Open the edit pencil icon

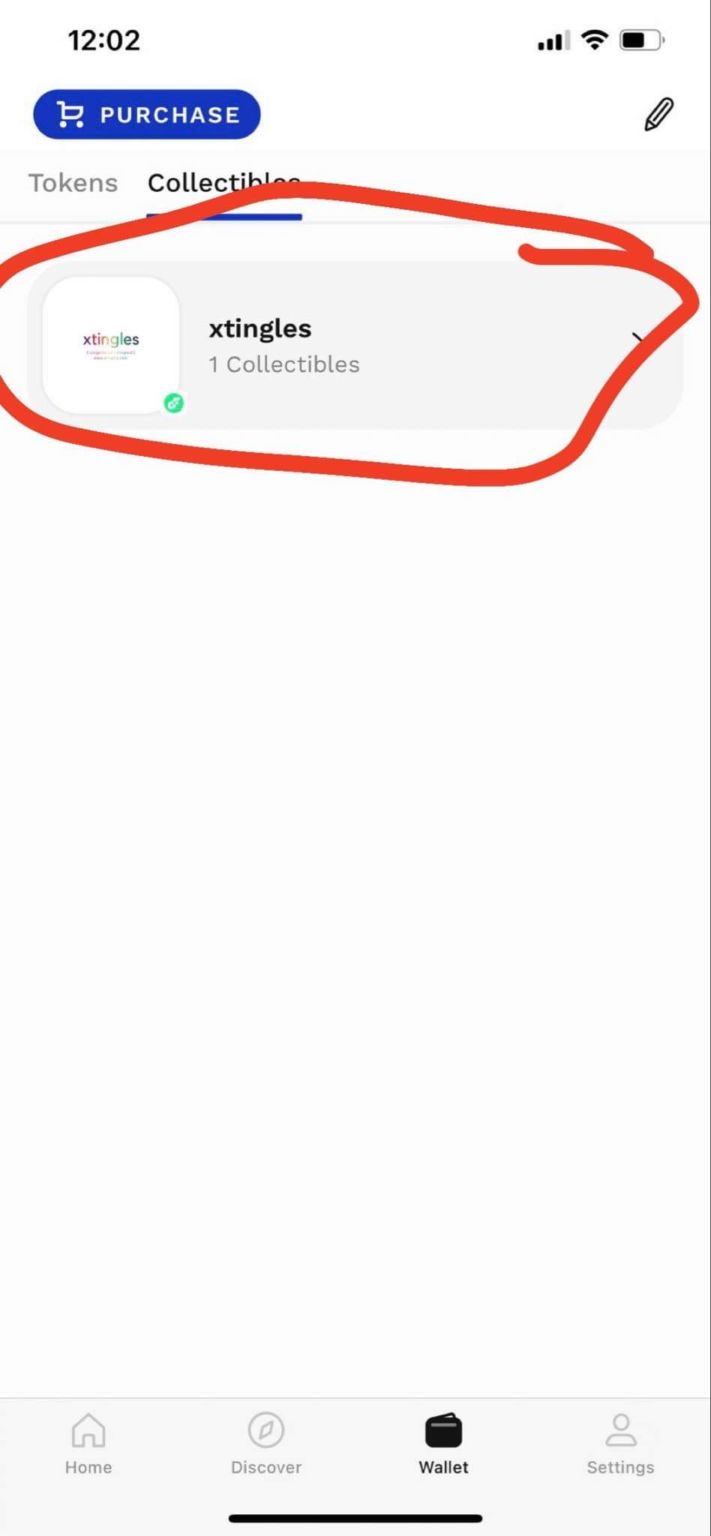pyautogui.click(x=658, y=115)
